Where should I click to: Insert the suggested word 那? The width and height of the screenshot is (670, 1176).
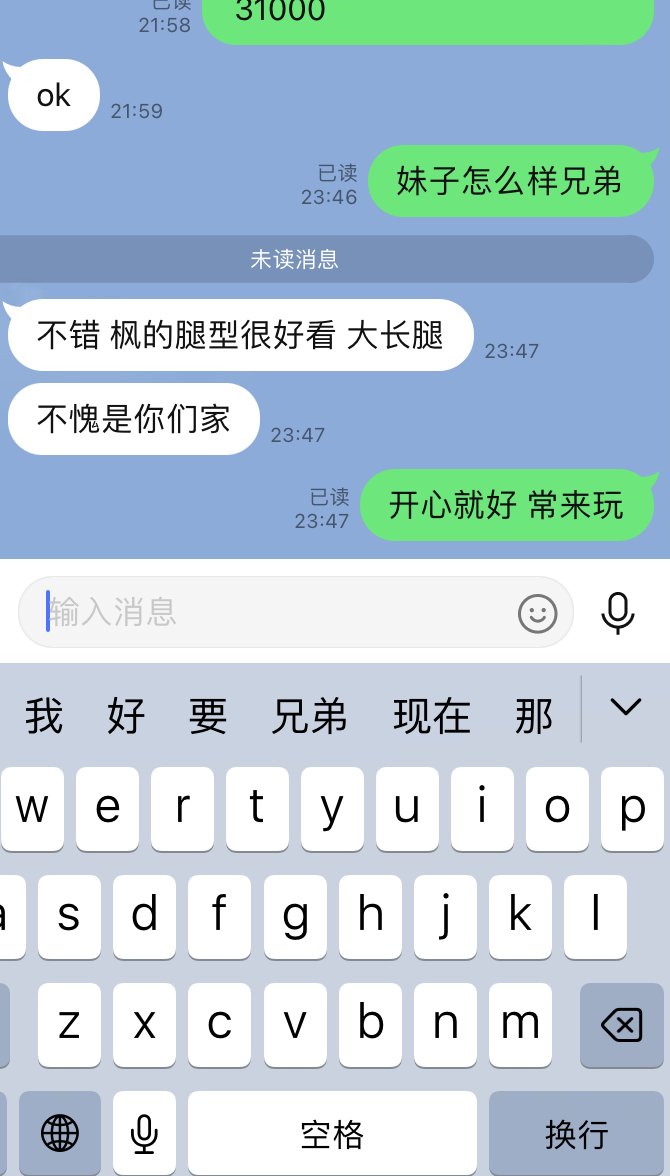(x=534, y=716)
